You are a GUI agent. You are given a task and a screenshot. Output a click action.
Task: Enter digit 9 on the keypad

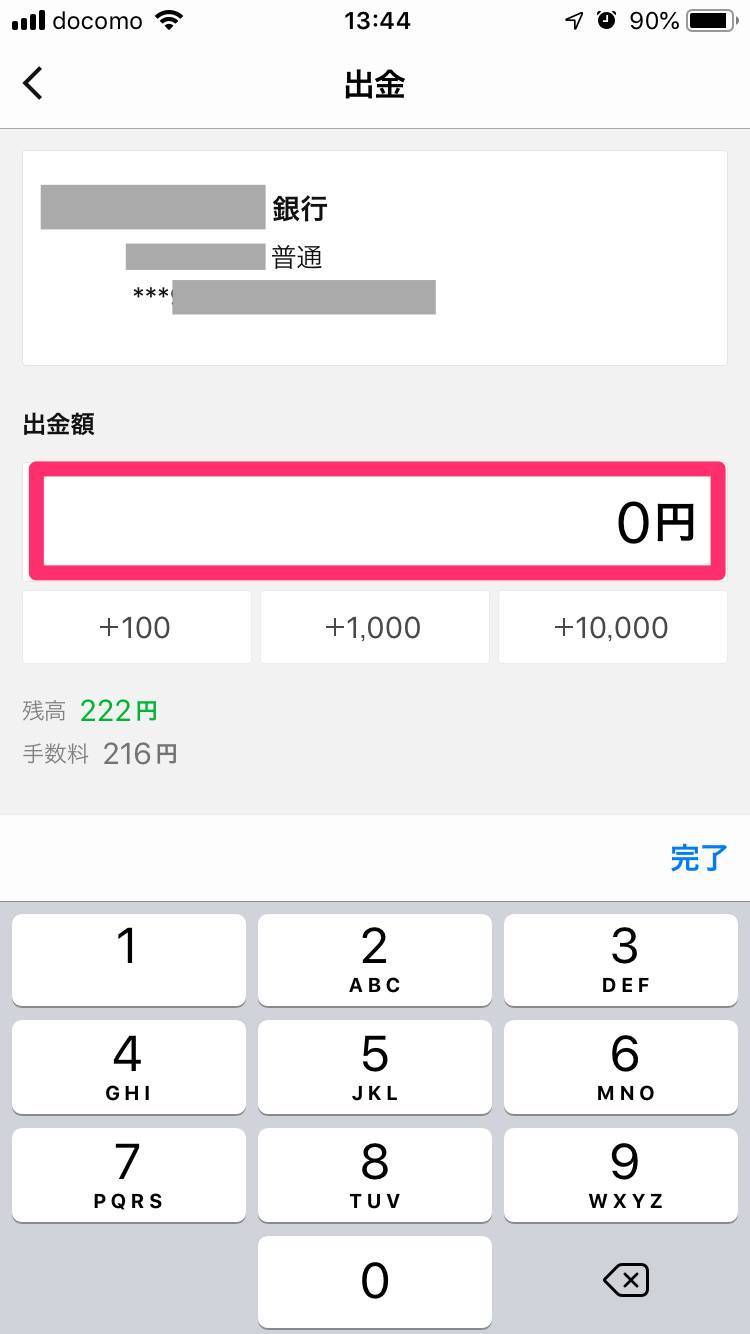[x=625, y=1174]
